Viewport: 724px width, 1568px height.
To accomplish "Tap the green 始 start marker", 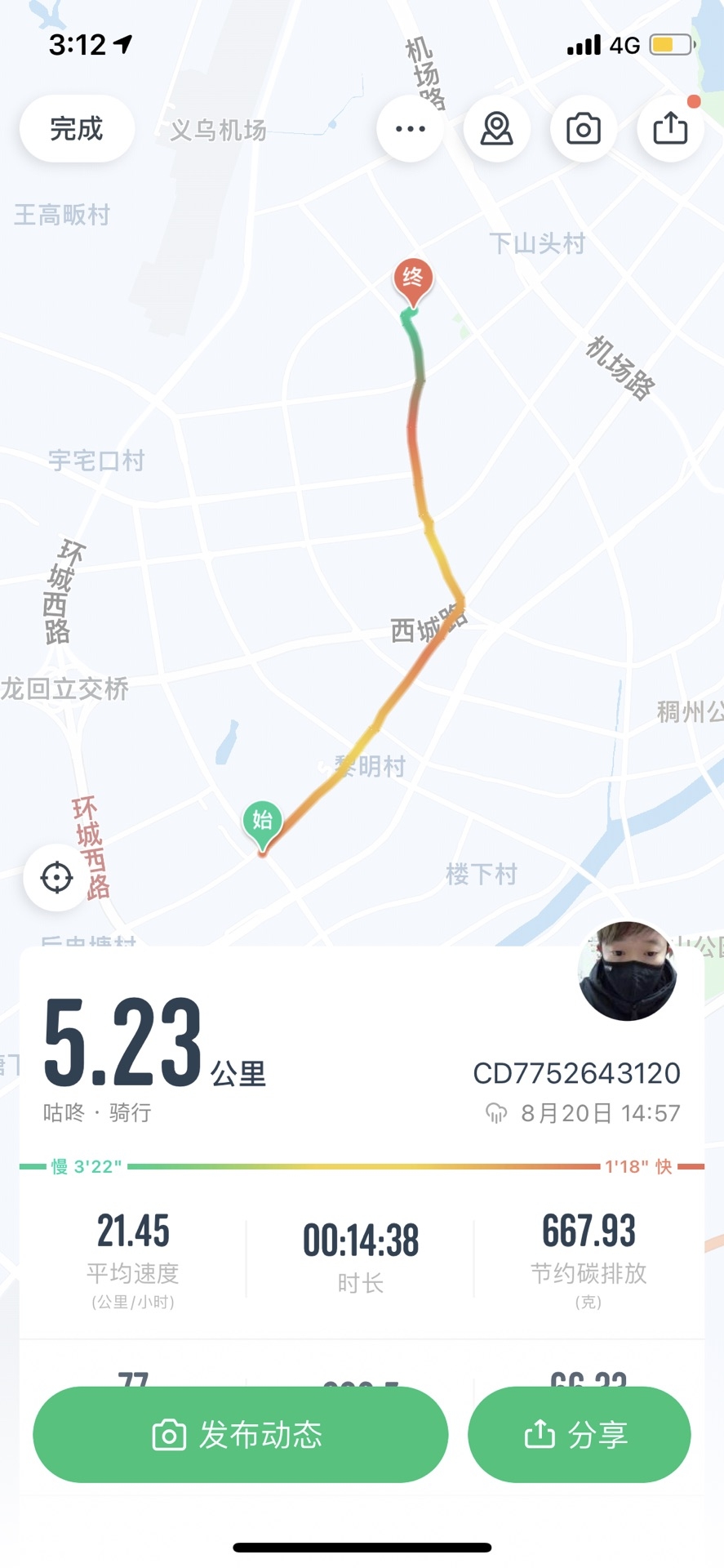I will 262,821.
